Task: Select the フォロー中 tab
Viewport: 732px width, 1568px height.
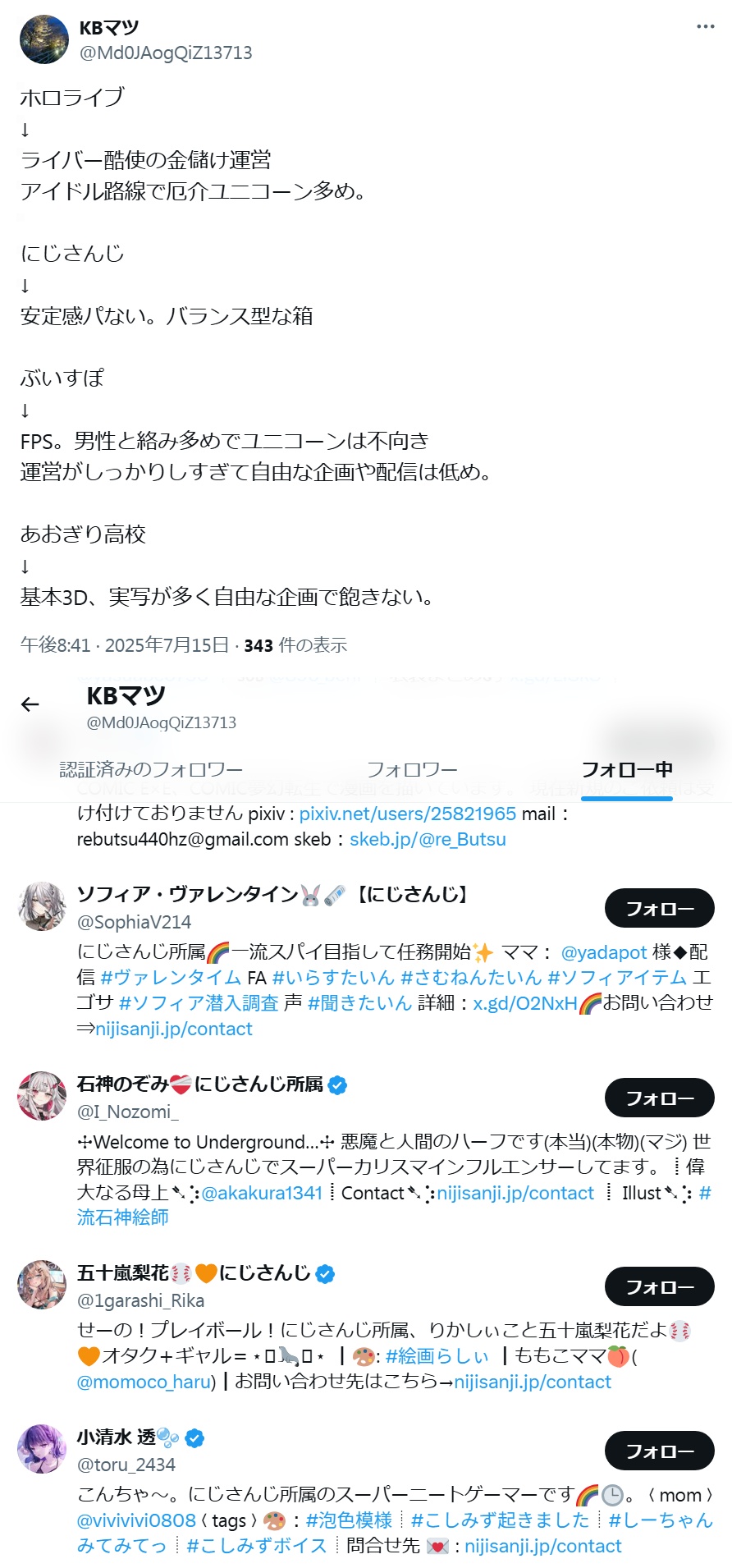Action: (x=627, y=769)
